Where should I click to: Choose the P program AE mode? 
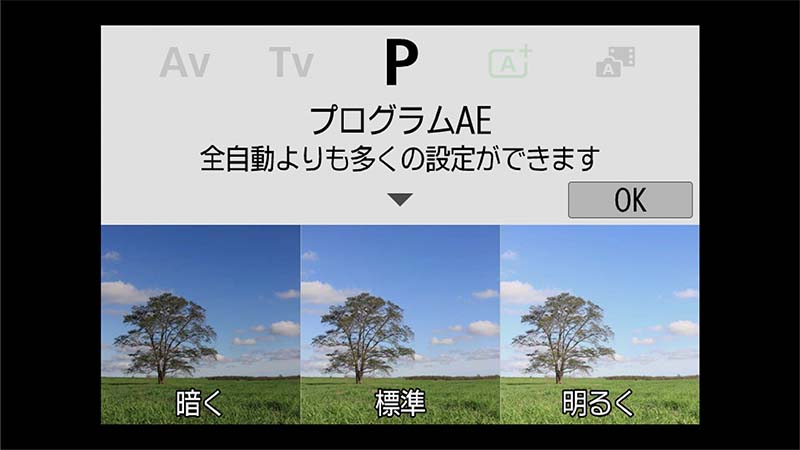[x=400, y=62]
